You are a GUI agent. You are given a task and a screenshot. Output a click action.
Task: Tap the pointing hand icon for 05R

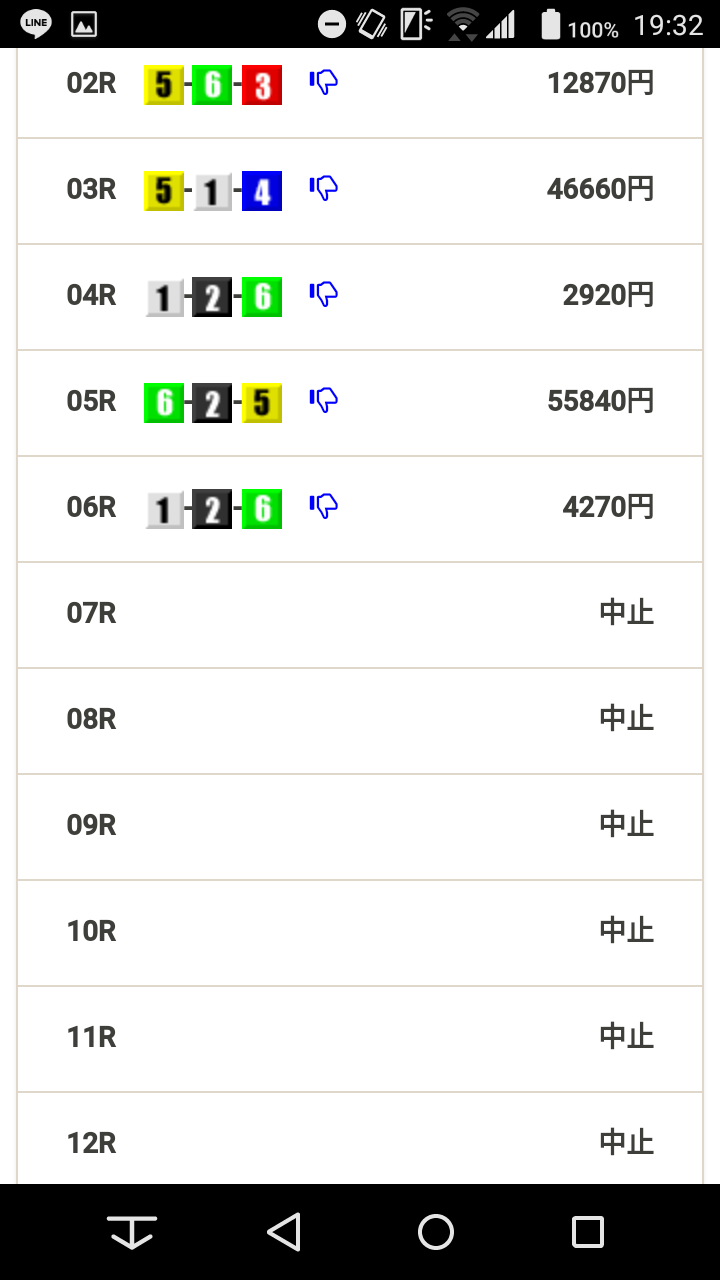click(x=323, y=401)
